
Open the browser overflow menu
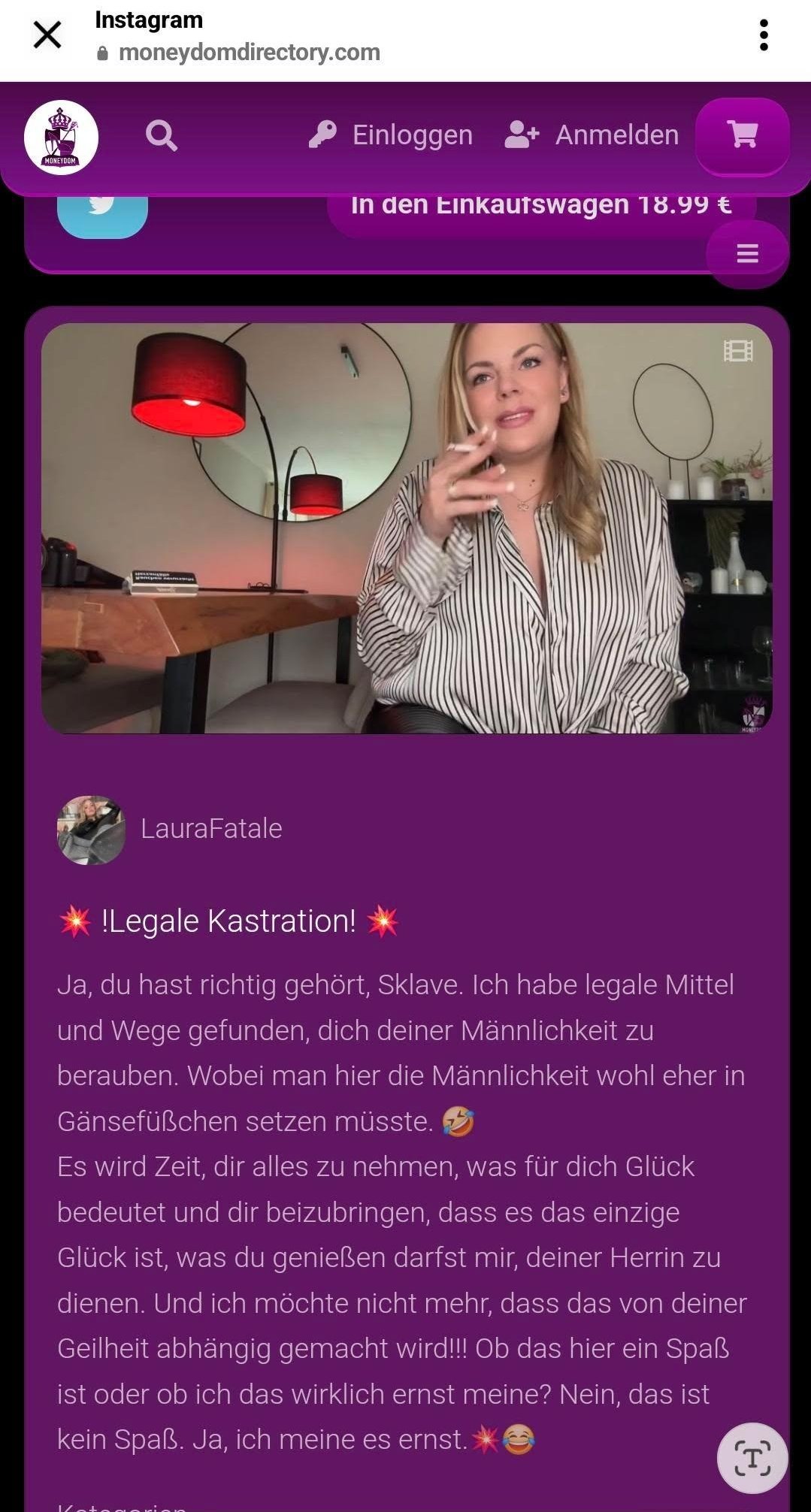coord(764,35)
